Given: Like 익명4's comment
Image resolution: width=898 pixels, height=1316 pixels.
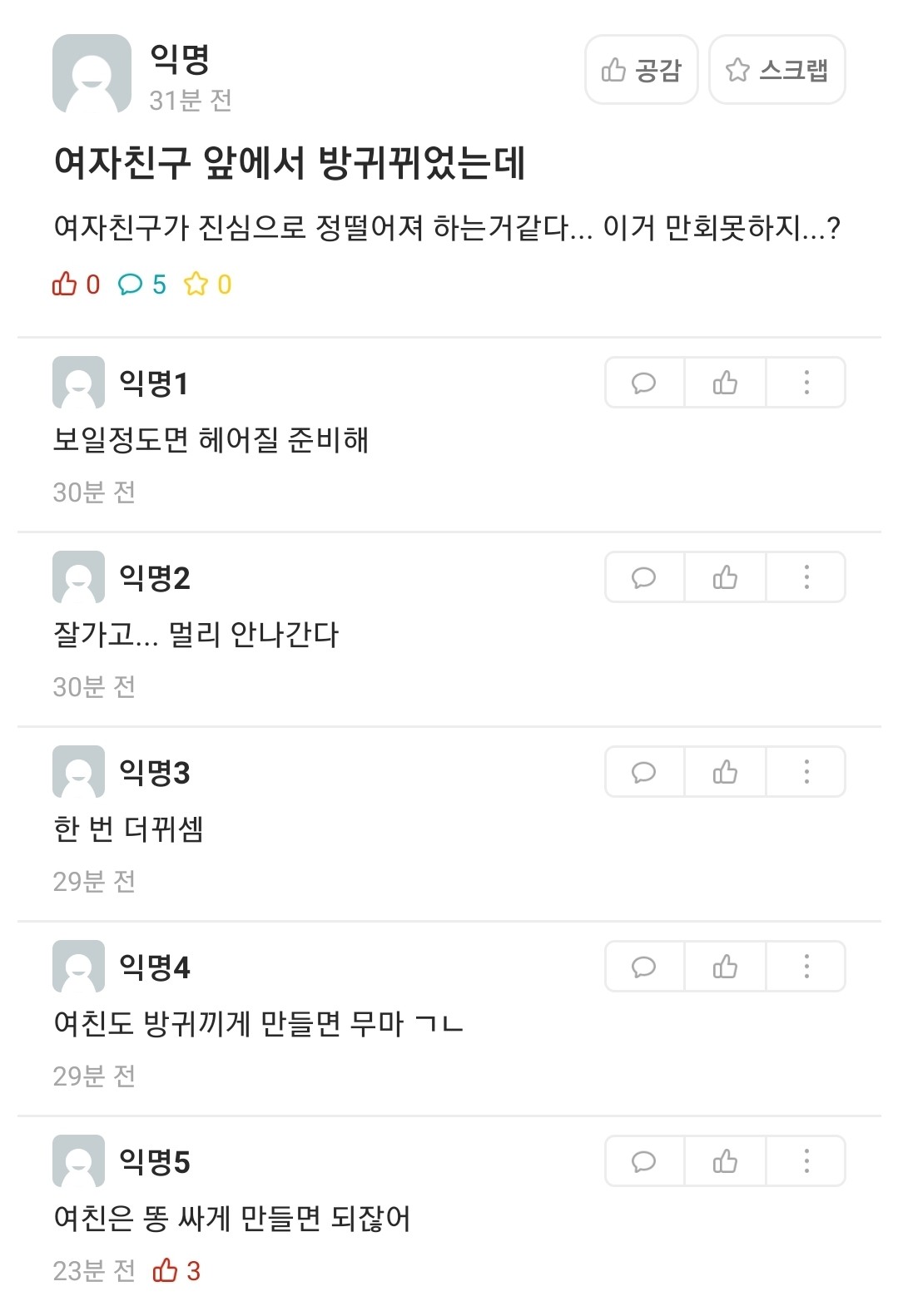Looking at the screenshot, I should (725, 967).
